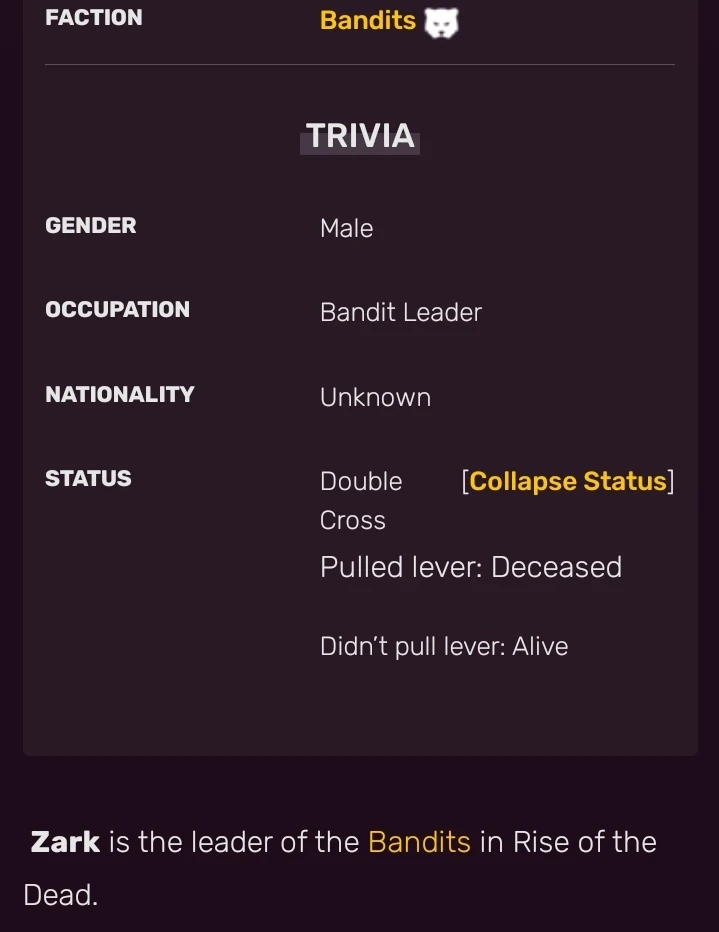
Task: Collapse the Status section
Action: pos(567,481)
